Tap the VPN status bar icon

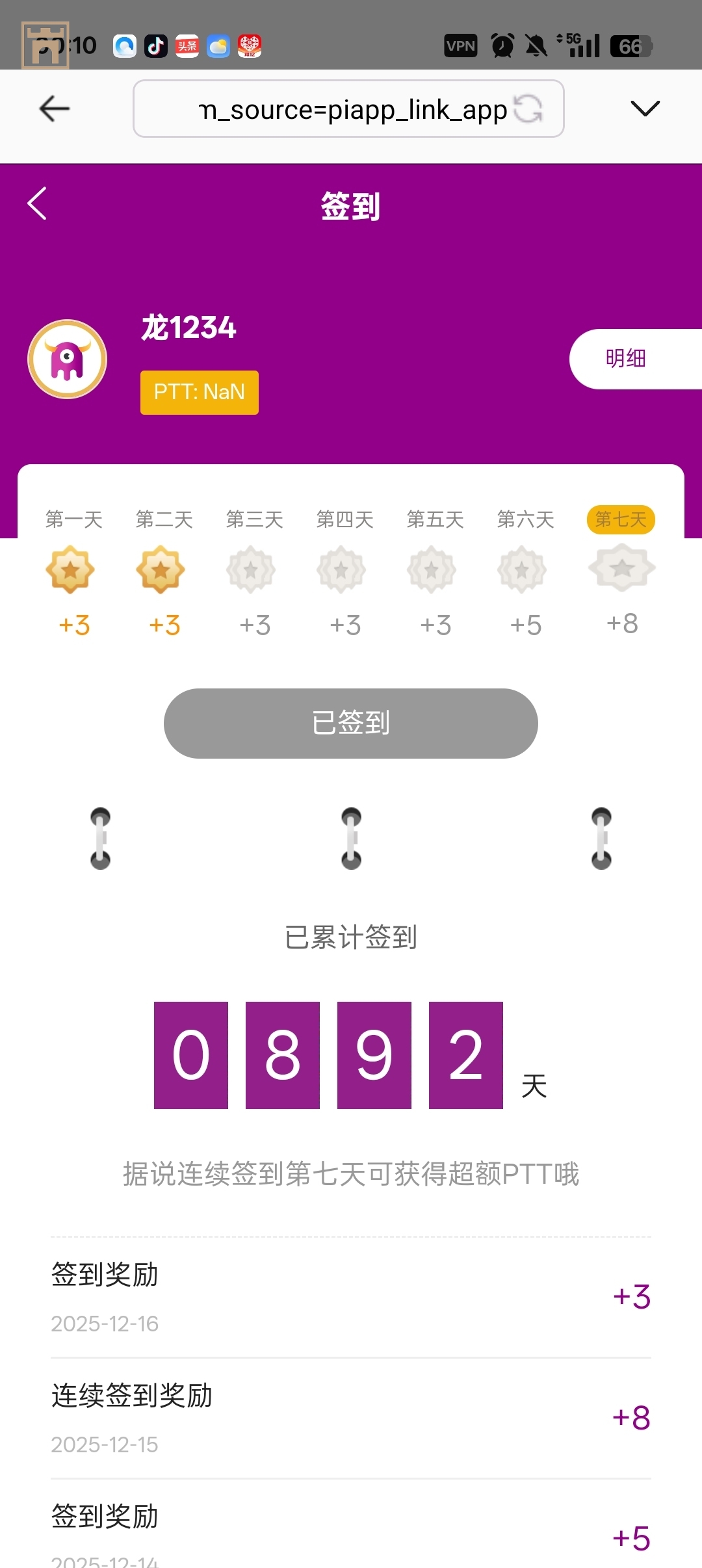click(x=461, y=46)
